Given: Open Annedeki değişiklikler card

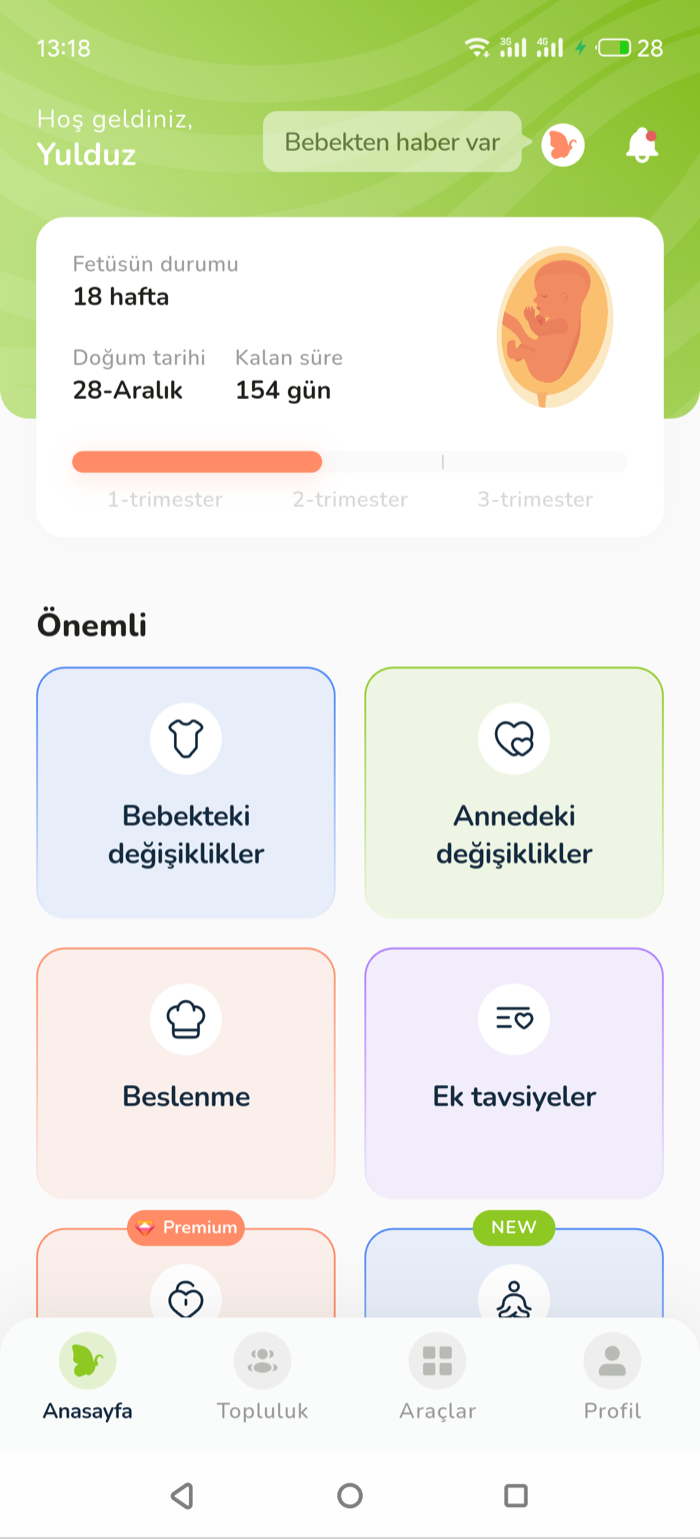Looking at the screenshot, I should (514, 793).
